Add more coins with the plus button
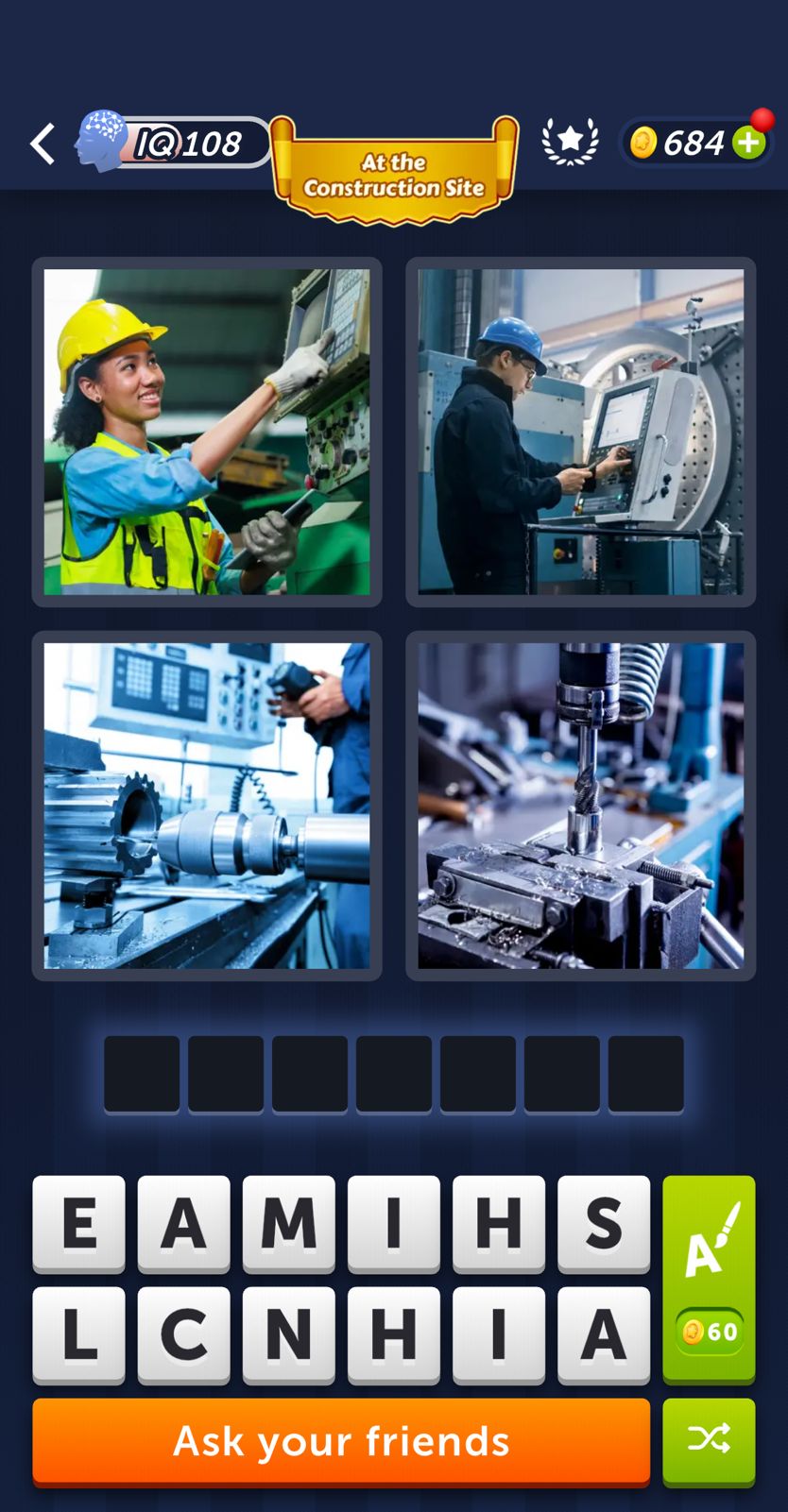This screenshot has height=1512, width=788. tap(748, 143)
